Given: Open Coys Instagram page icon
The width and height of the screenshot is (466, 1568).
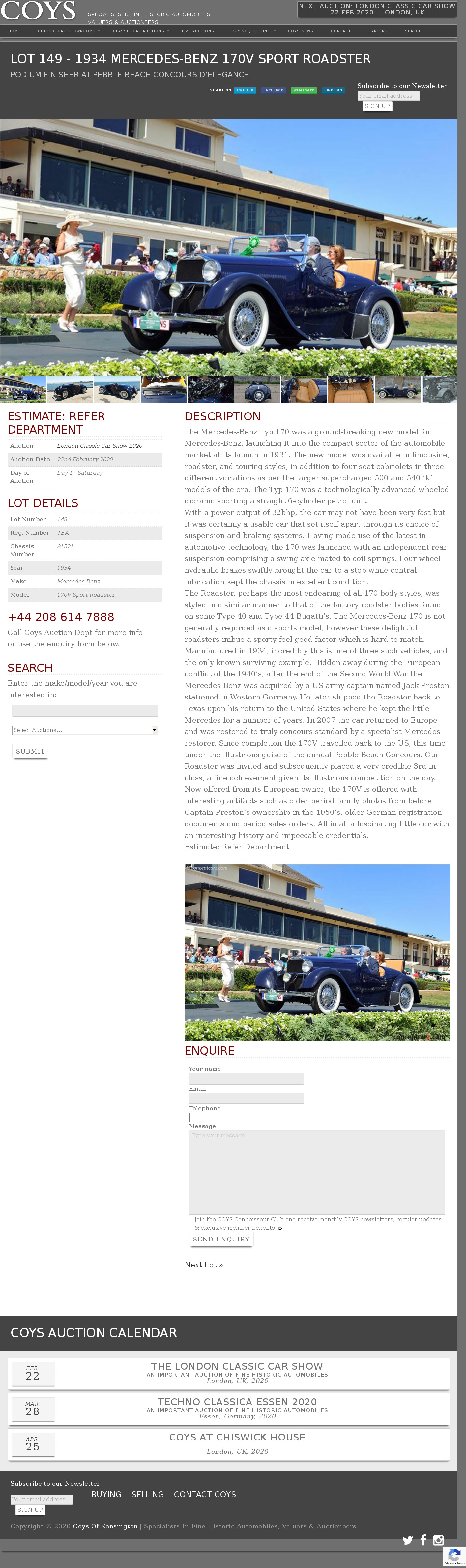Looking at the screenshot, I should tap(438, 1540).
